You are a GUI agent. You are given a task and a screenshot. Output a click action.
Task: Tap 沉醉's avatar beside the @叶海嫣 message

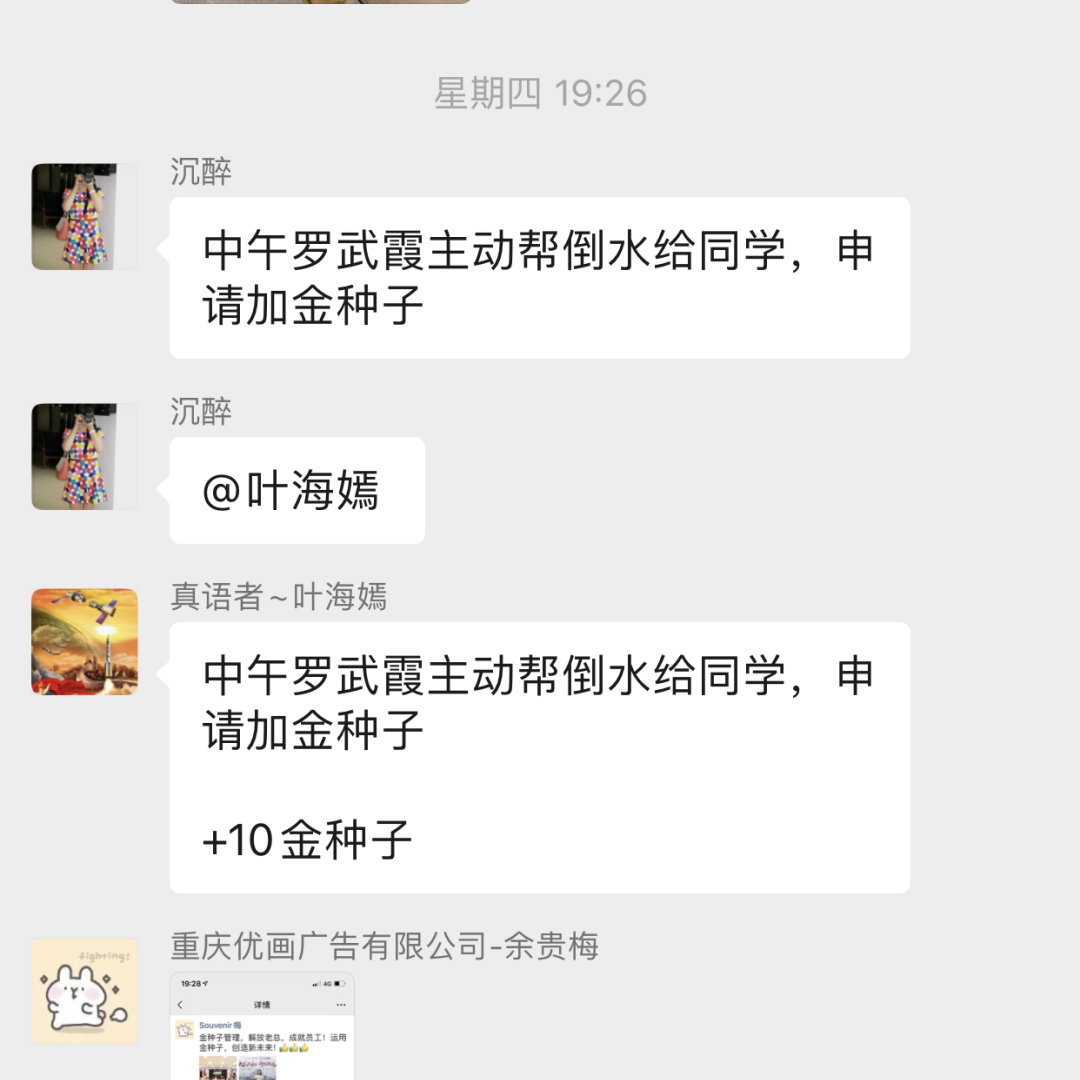pyautogui.click(x=84, y=457)
